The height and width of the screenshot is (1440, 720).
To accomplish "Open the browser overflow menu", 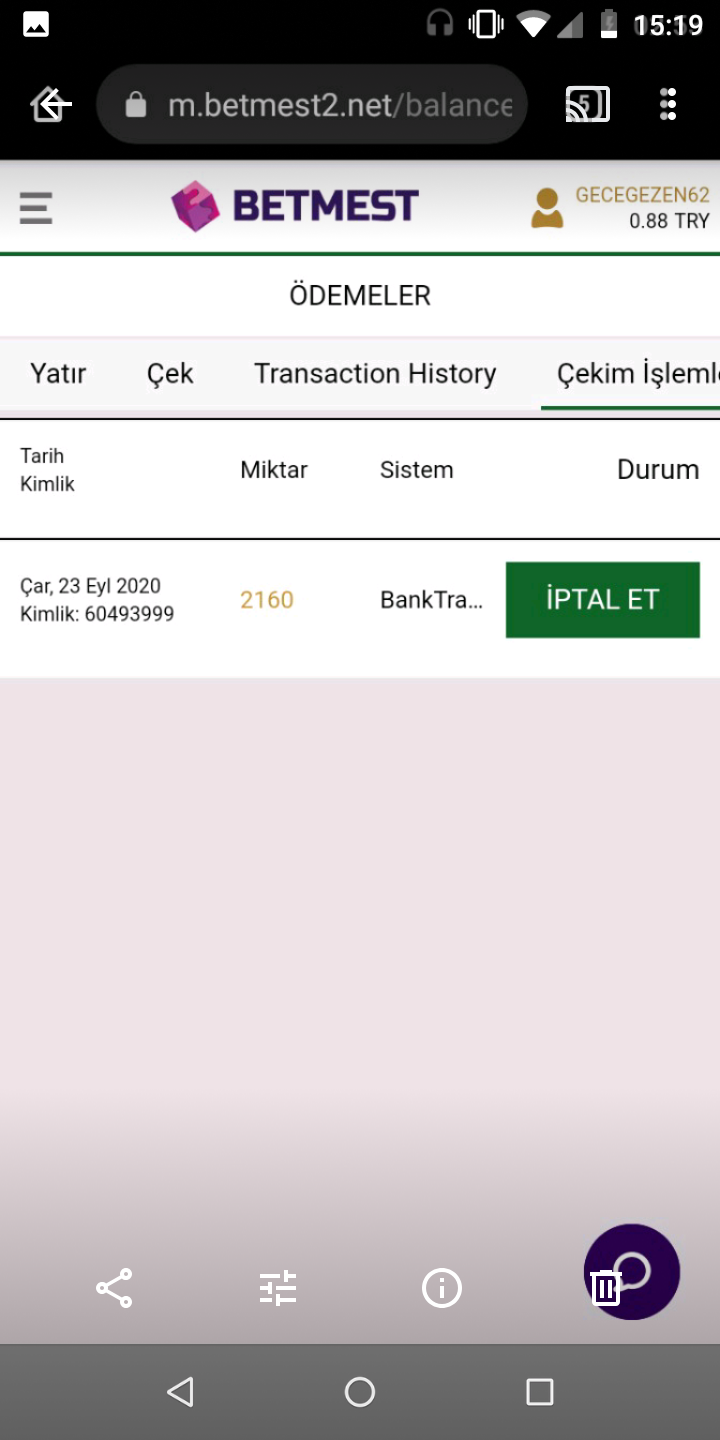I will click(668, 104).
